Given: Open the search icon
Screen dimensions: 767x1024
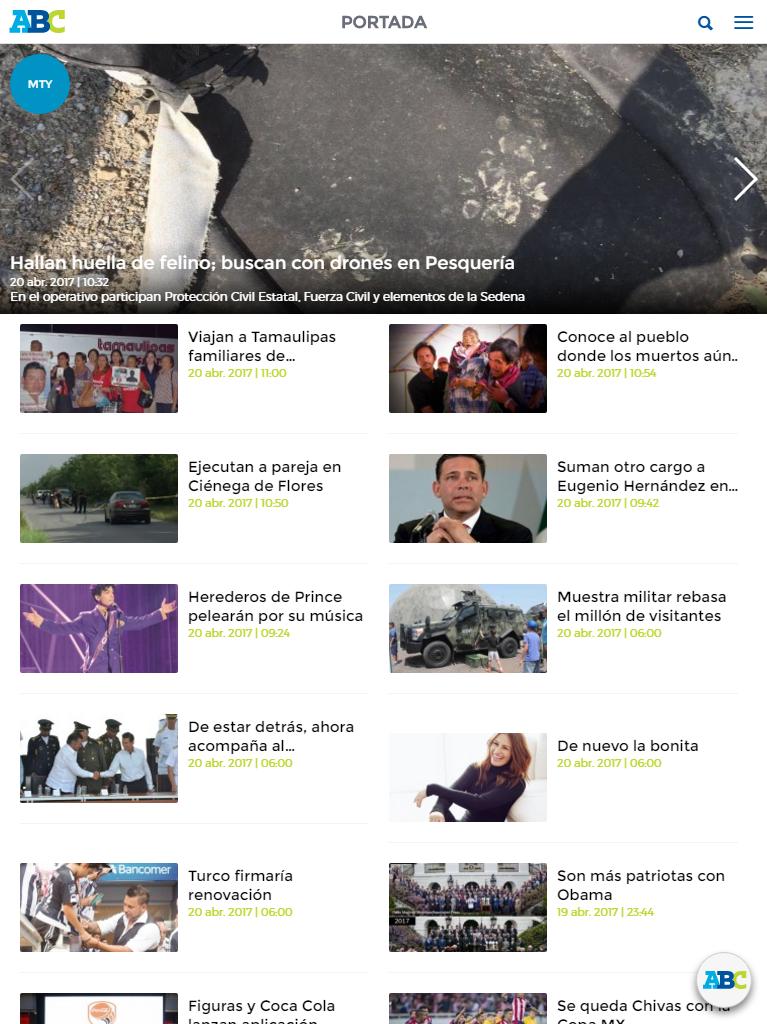Looking at the screenshot, I should click(x=705, y=23).
